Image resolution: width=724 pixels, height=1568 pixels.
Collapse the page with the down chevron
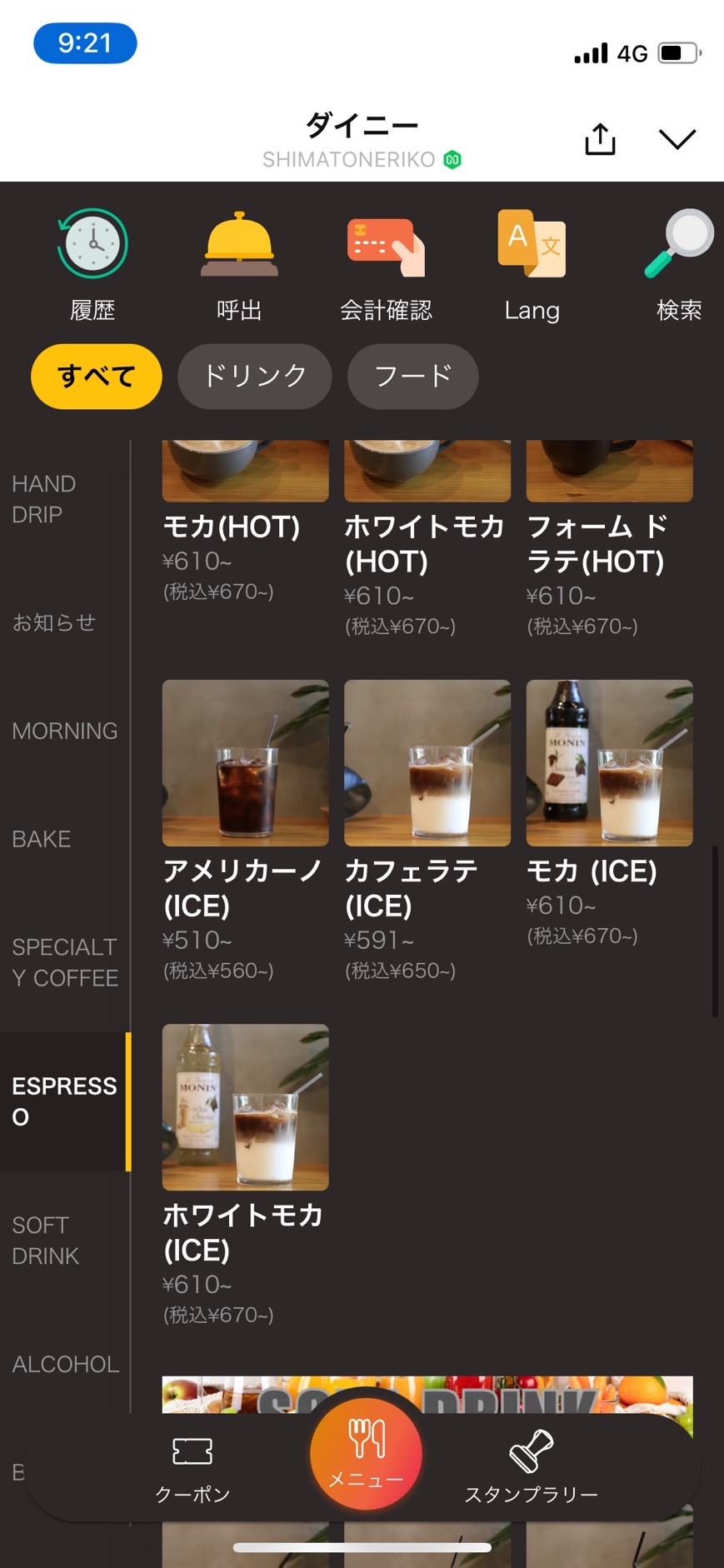(677, 139)
